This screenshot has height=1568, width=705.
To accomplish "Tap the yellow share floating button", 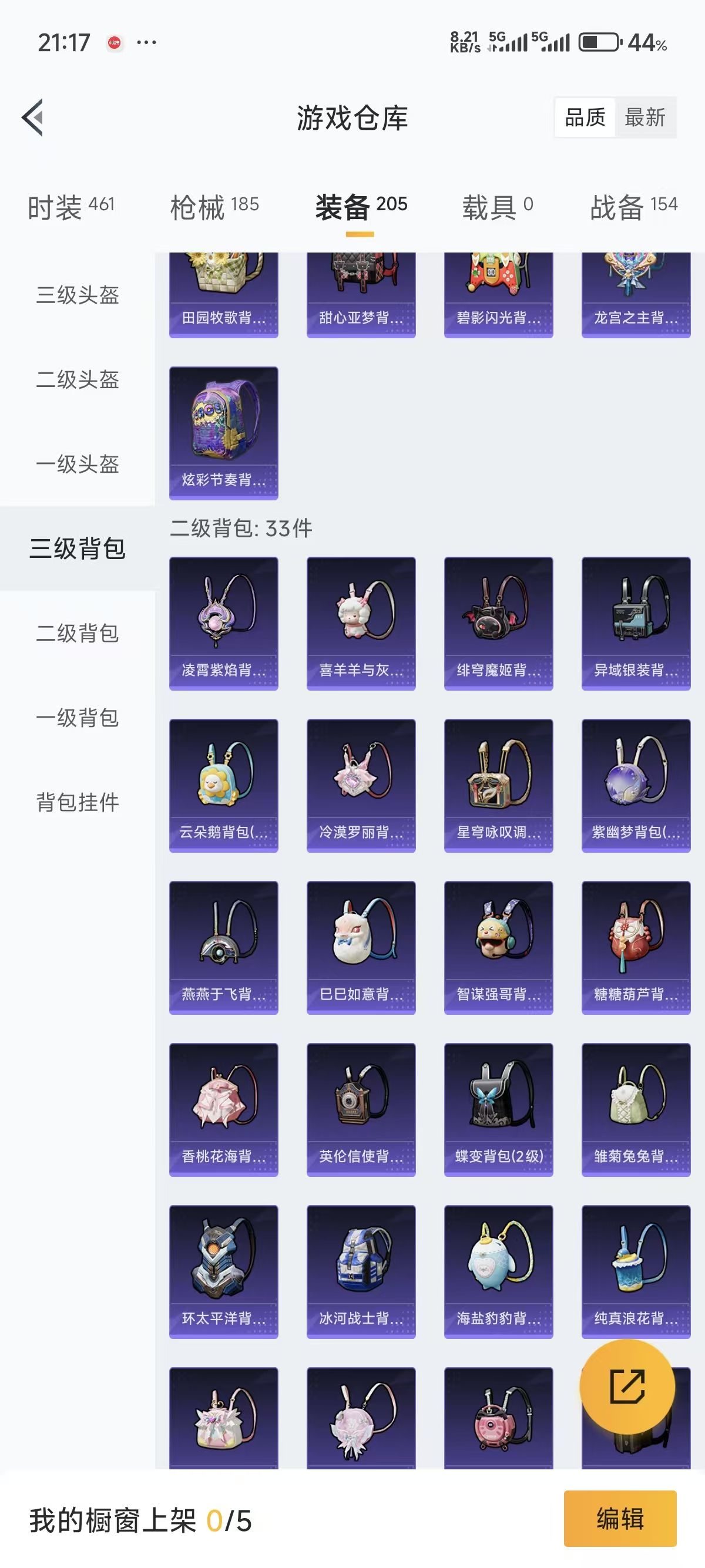I will pos(627,1387).
